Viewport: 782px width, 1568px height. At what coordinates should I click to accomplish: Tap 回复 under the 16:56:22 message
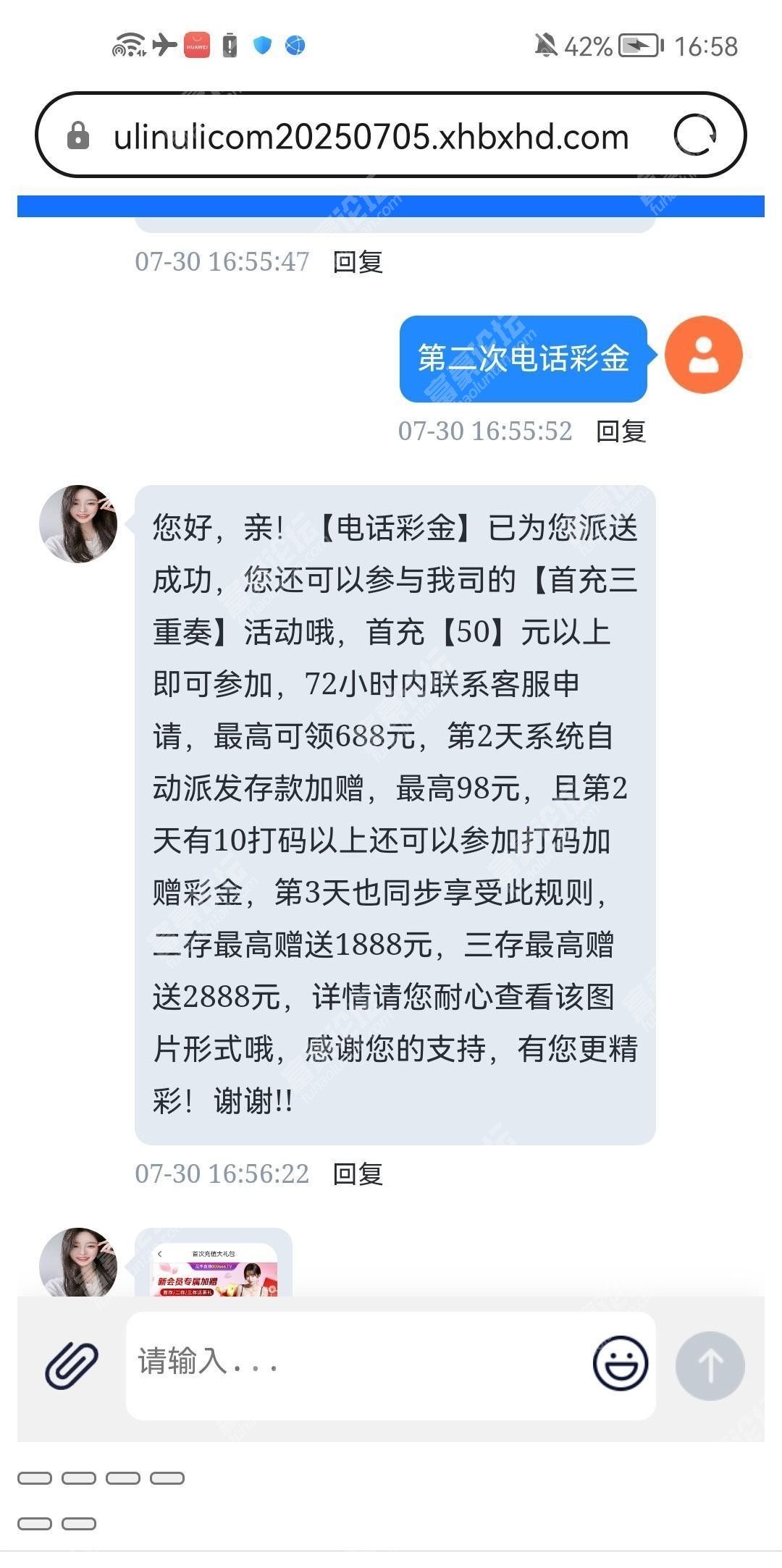(358, 1173)
